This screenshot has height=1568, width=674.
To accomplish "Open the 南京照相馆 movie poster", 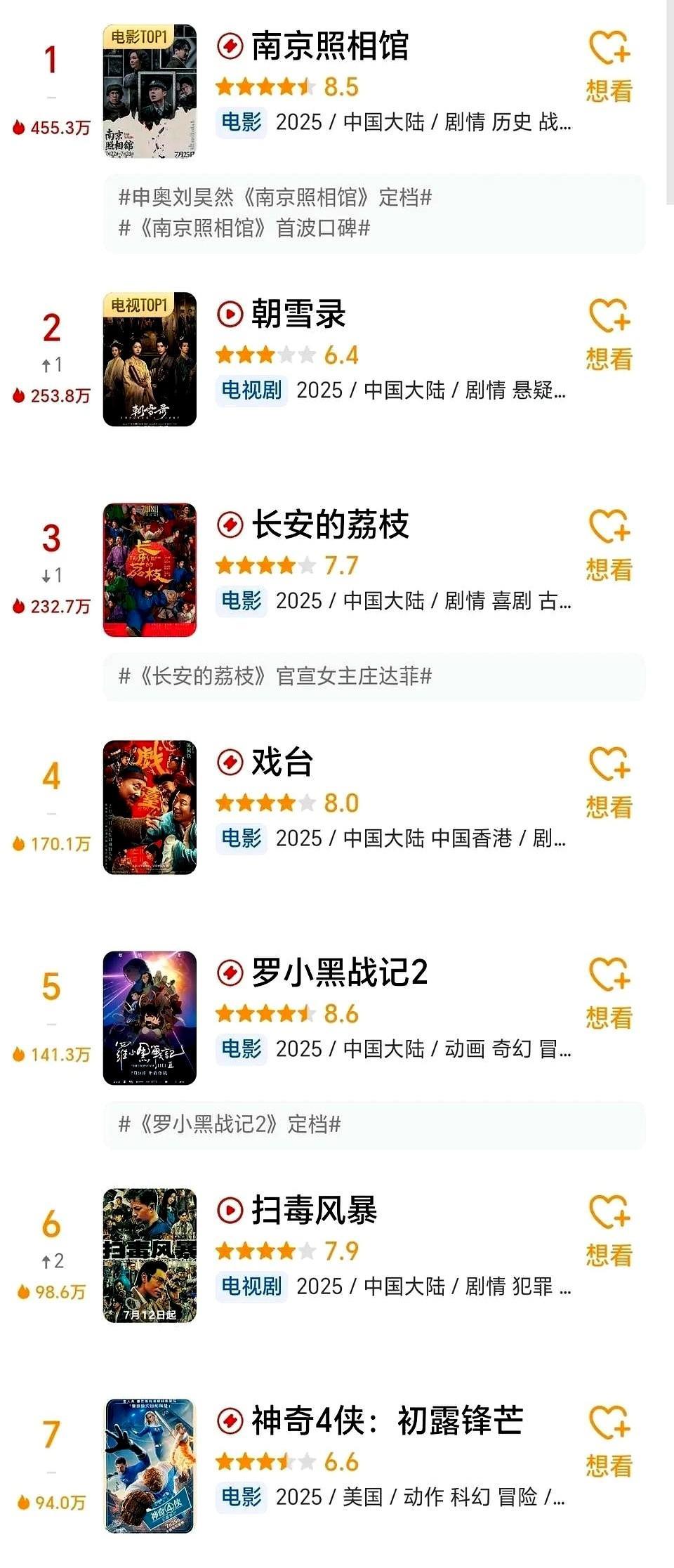I will tap(150, 92).
